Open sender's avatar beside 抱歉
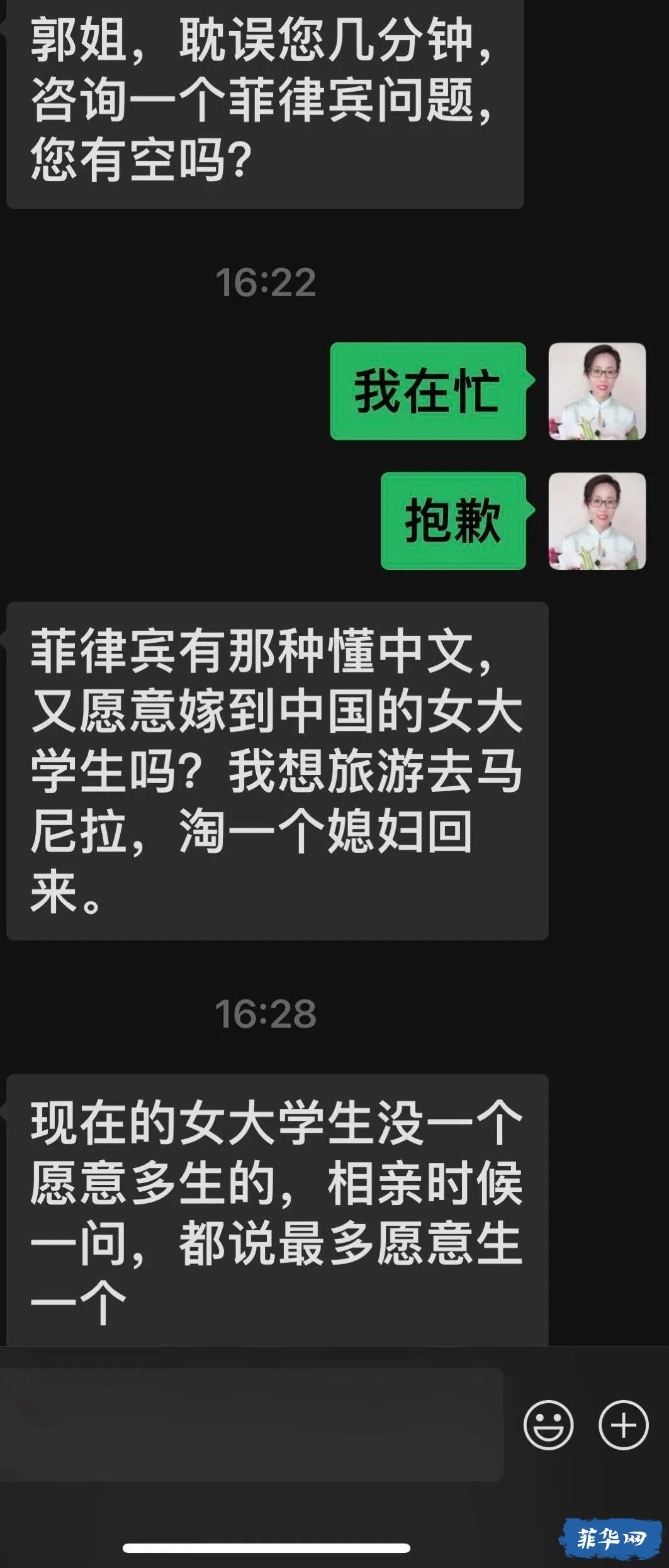This screenshot has height=1568, width=669. click(x=597, y=521)
